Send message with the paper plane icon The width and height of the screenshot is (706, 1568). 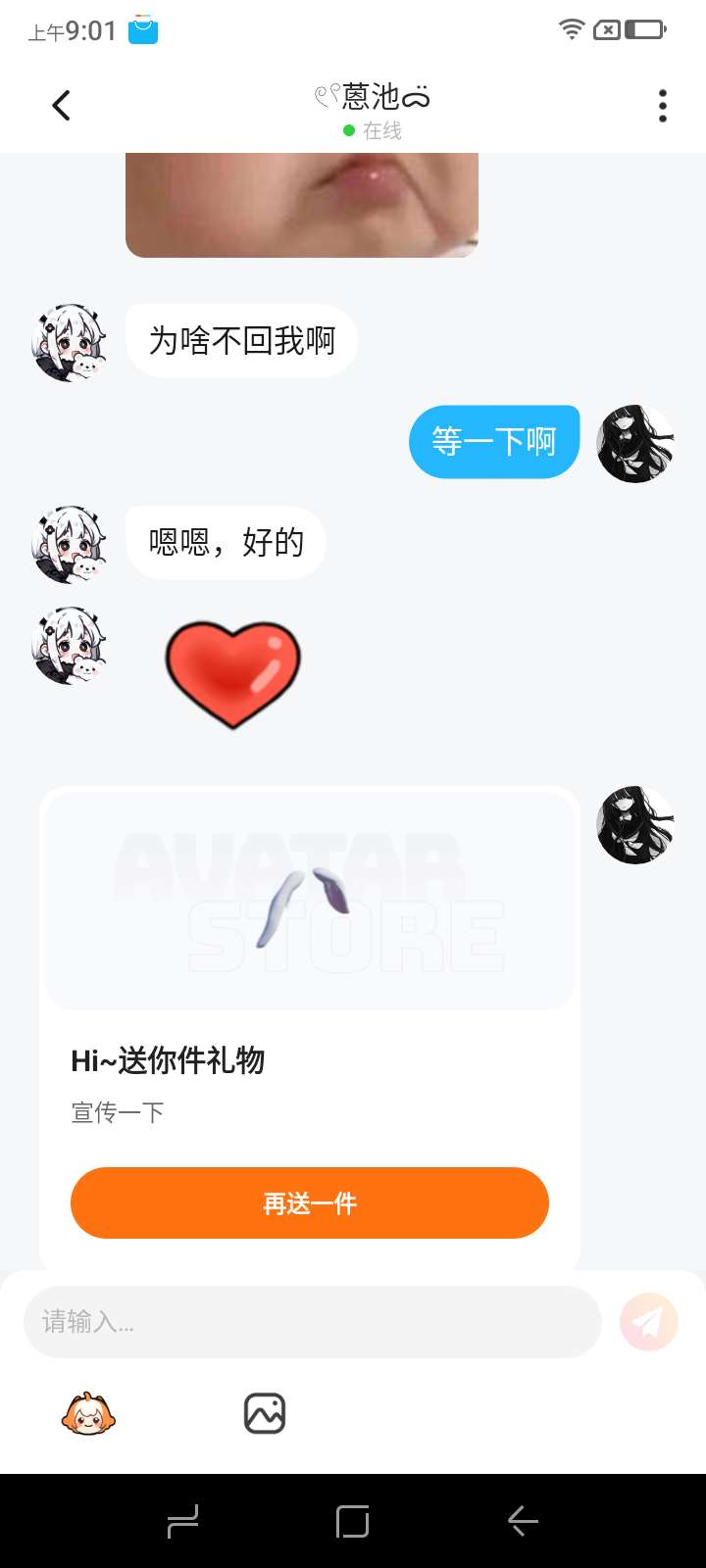click(x=648, y=1322)
